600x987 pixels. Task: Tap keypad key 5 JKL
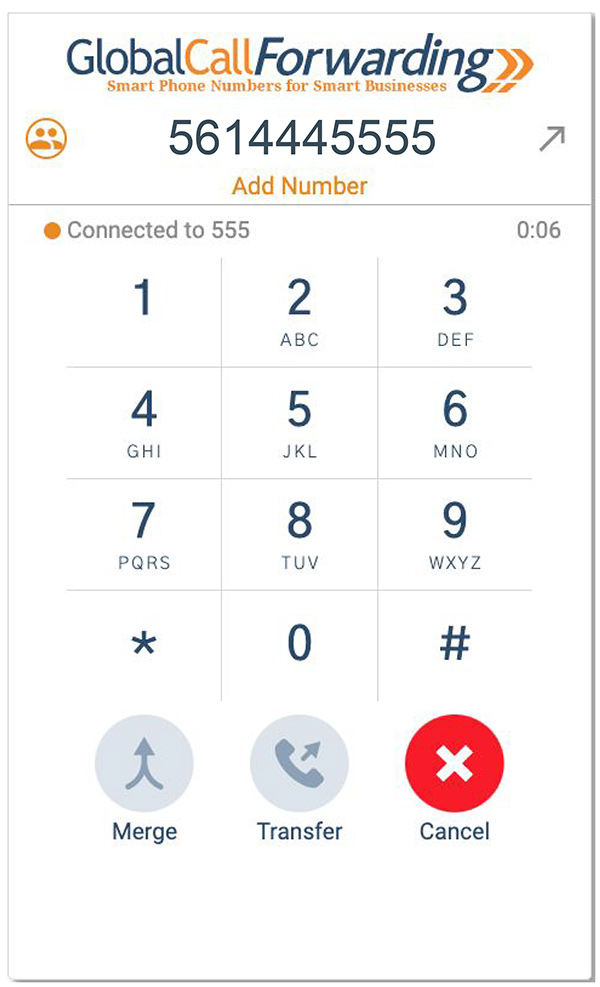[x=300, y=423]
